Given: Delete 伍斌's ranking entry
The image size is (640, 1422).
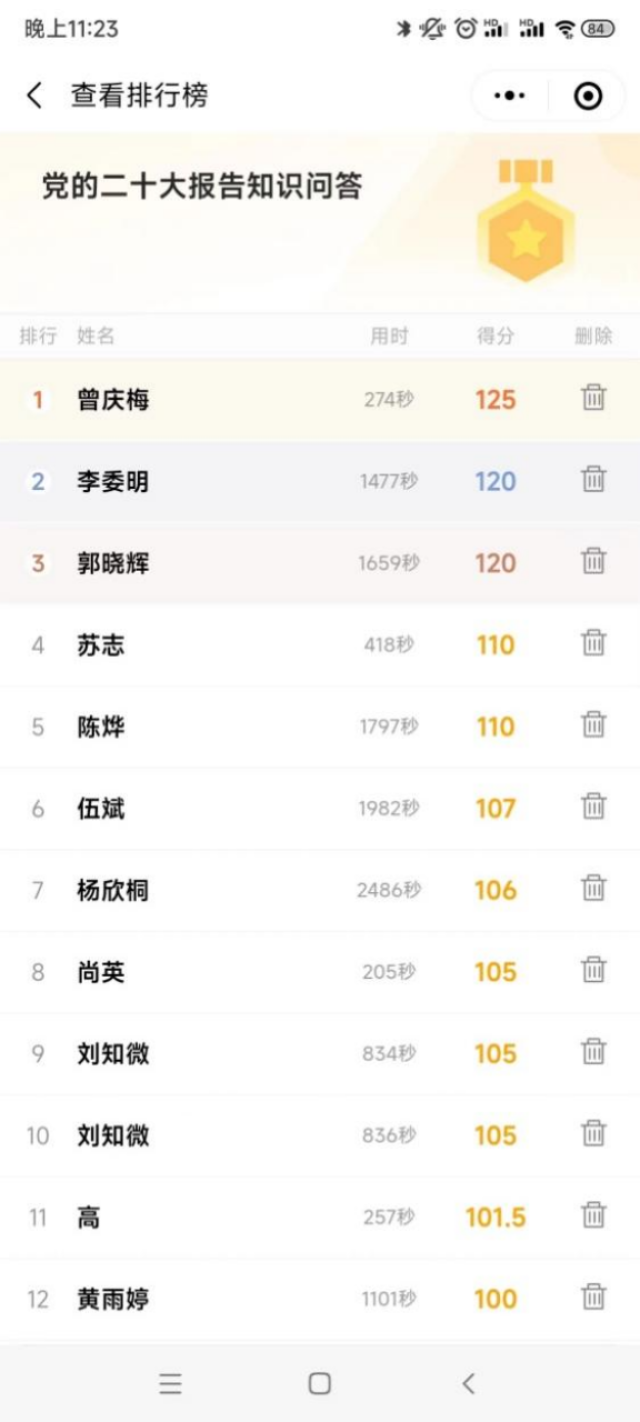Looking at the screenshot, I should pos(594,807).
